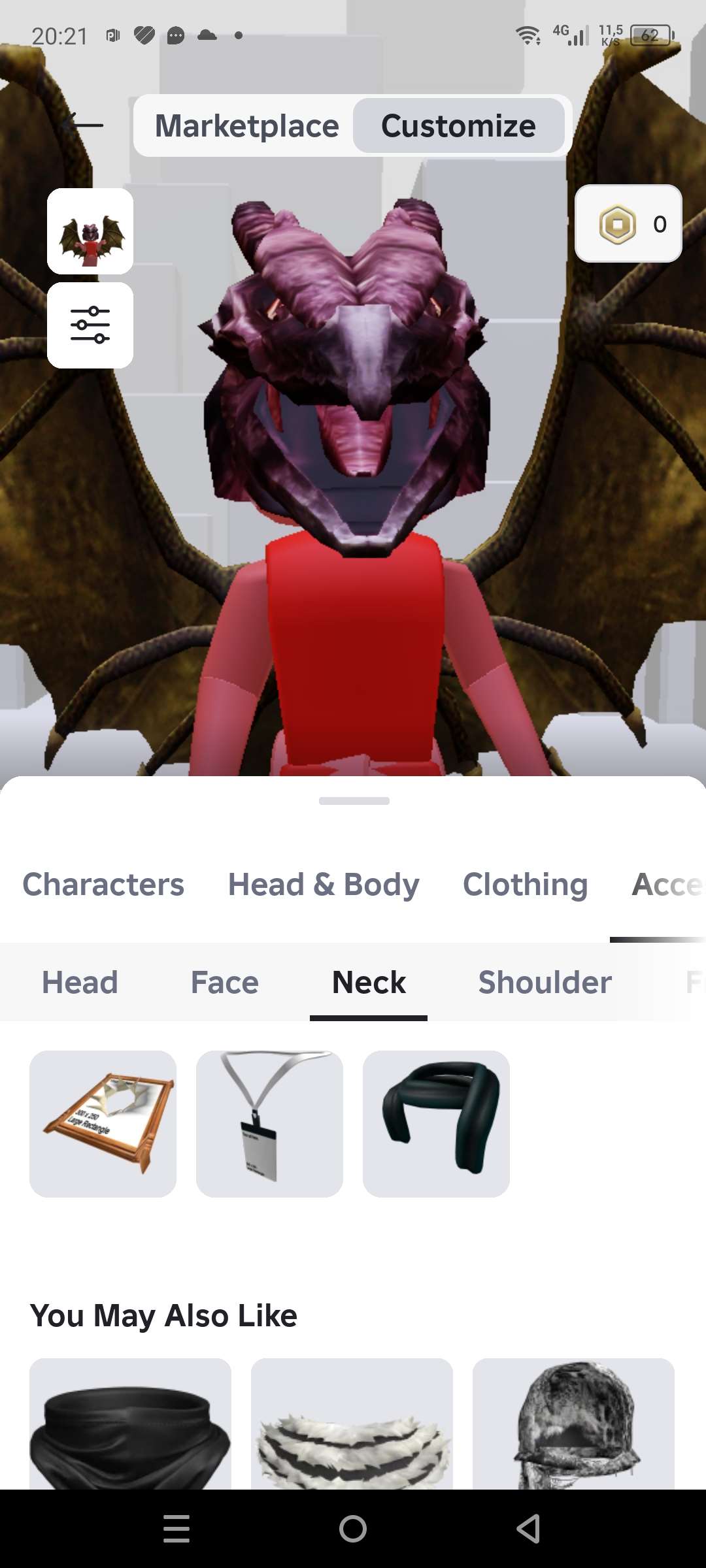Show Shoulder accessories

coord(545,983)
